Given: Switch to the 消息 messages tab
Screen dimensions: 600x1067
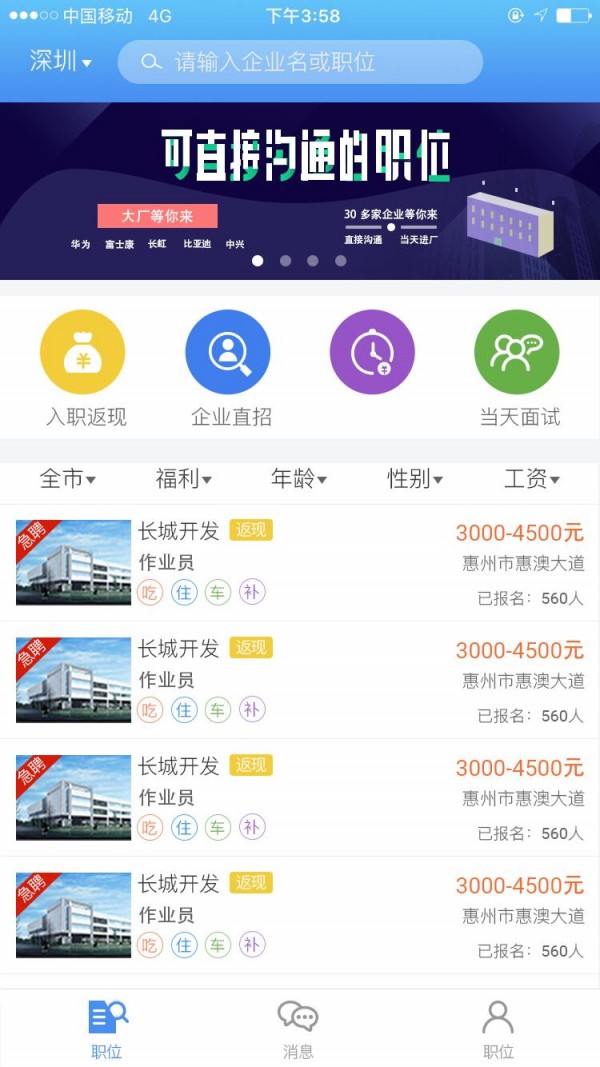Looking at the screenshot, I should pos(298,1028).
